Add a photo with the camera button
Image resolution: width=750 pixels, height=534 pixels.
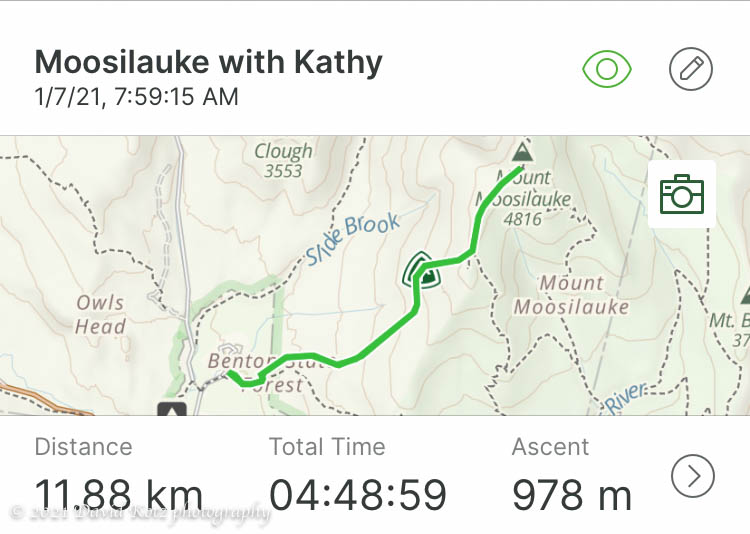coord(682,193)
